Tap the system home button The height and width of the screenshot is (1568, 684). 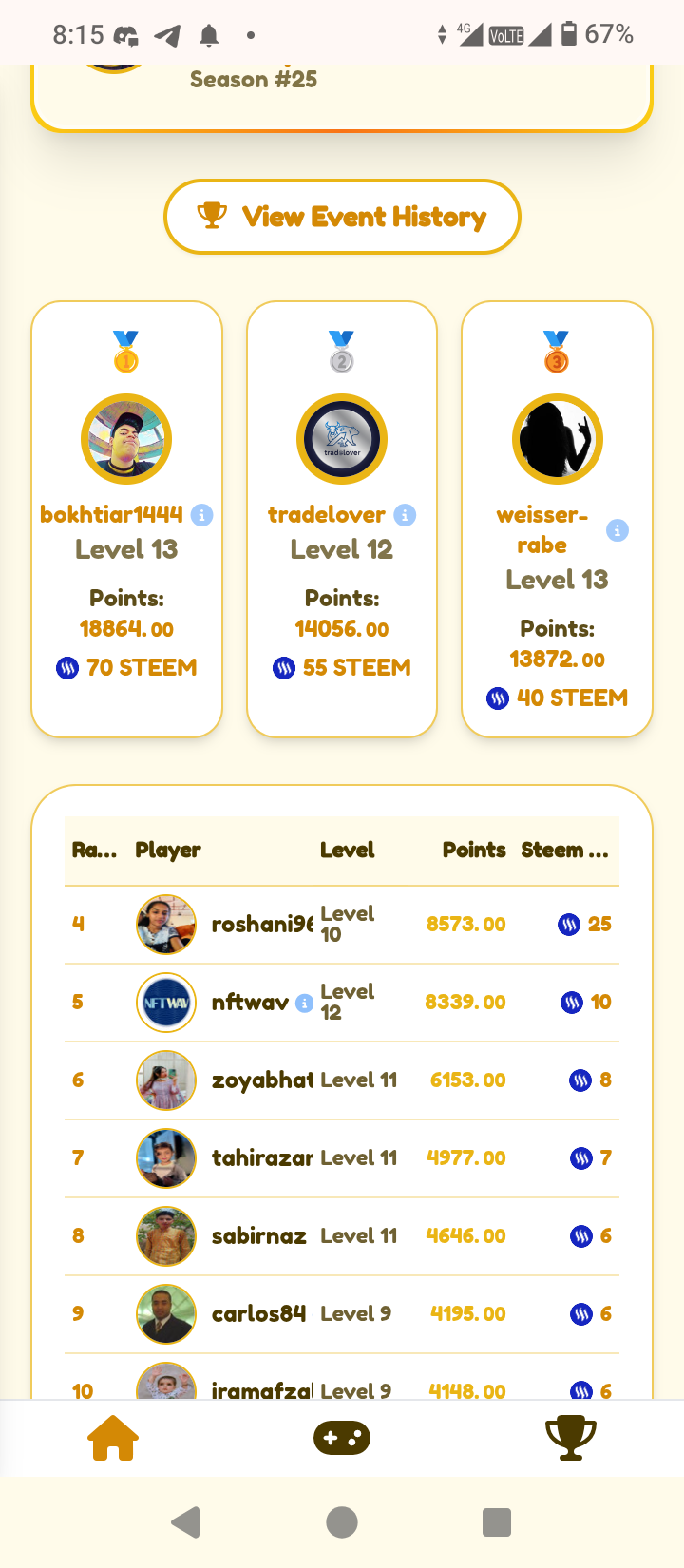pyautogui.click(x=342, y=1522)
